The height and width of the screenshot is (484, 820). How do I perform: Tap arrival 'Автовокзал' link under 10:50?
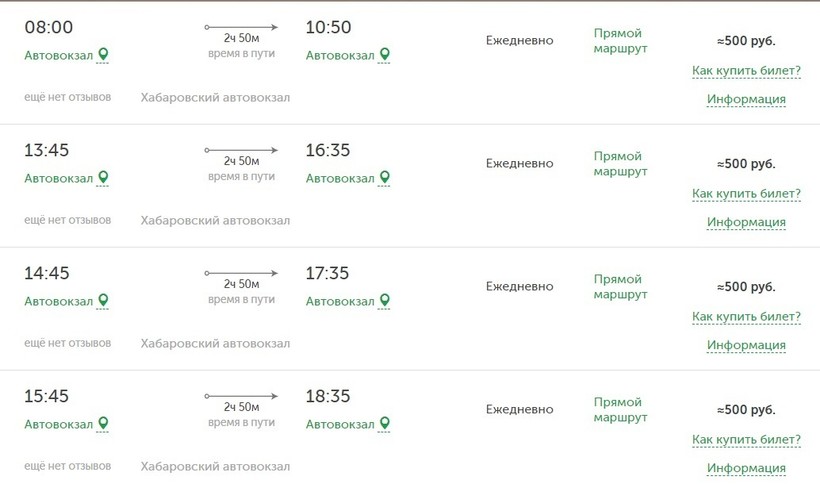click(341, 56)
